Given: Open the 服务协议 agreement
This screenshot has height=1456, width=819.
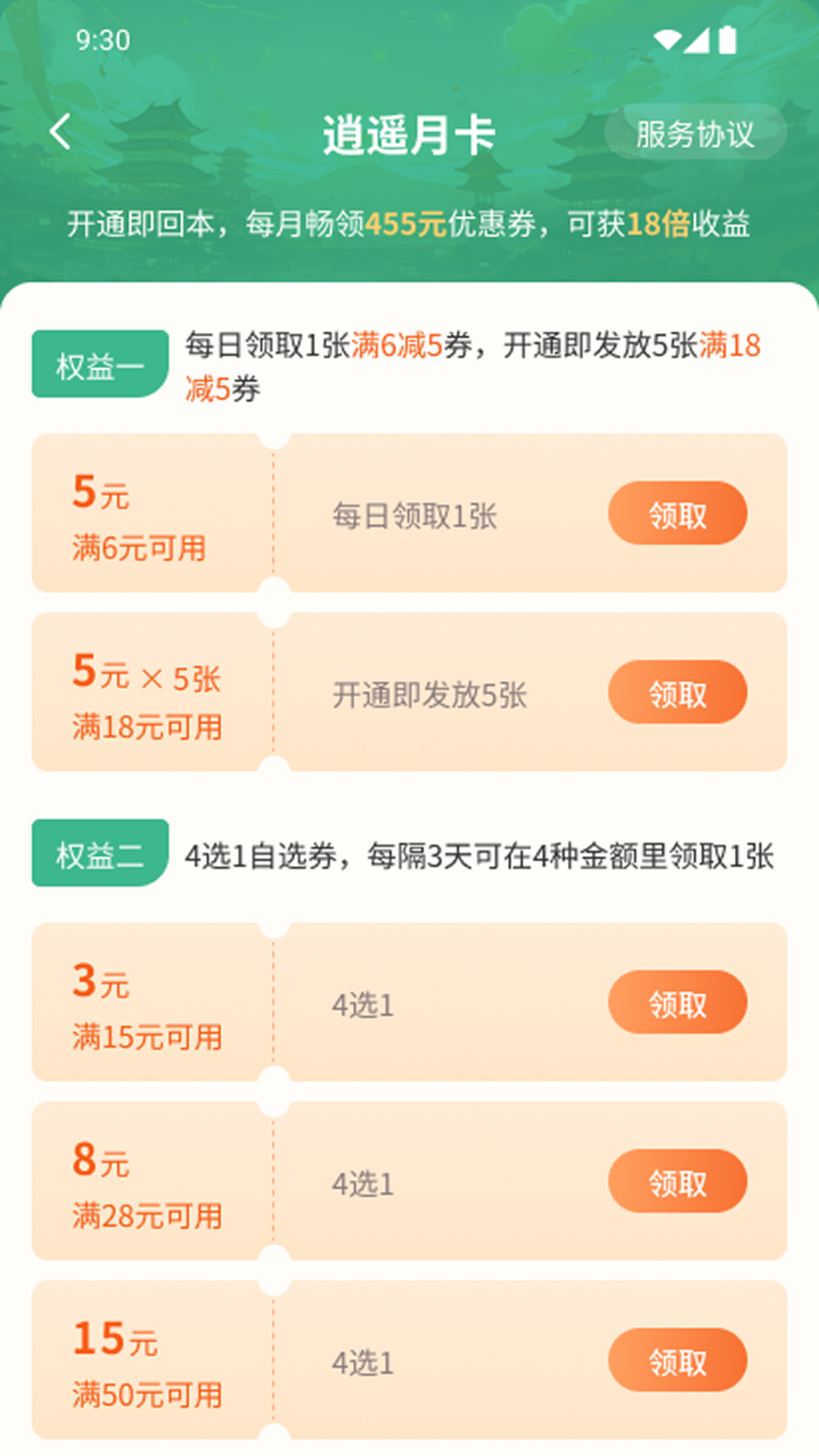Looking at the screenshot, I should pyautogui.click(x=697, y=133).
